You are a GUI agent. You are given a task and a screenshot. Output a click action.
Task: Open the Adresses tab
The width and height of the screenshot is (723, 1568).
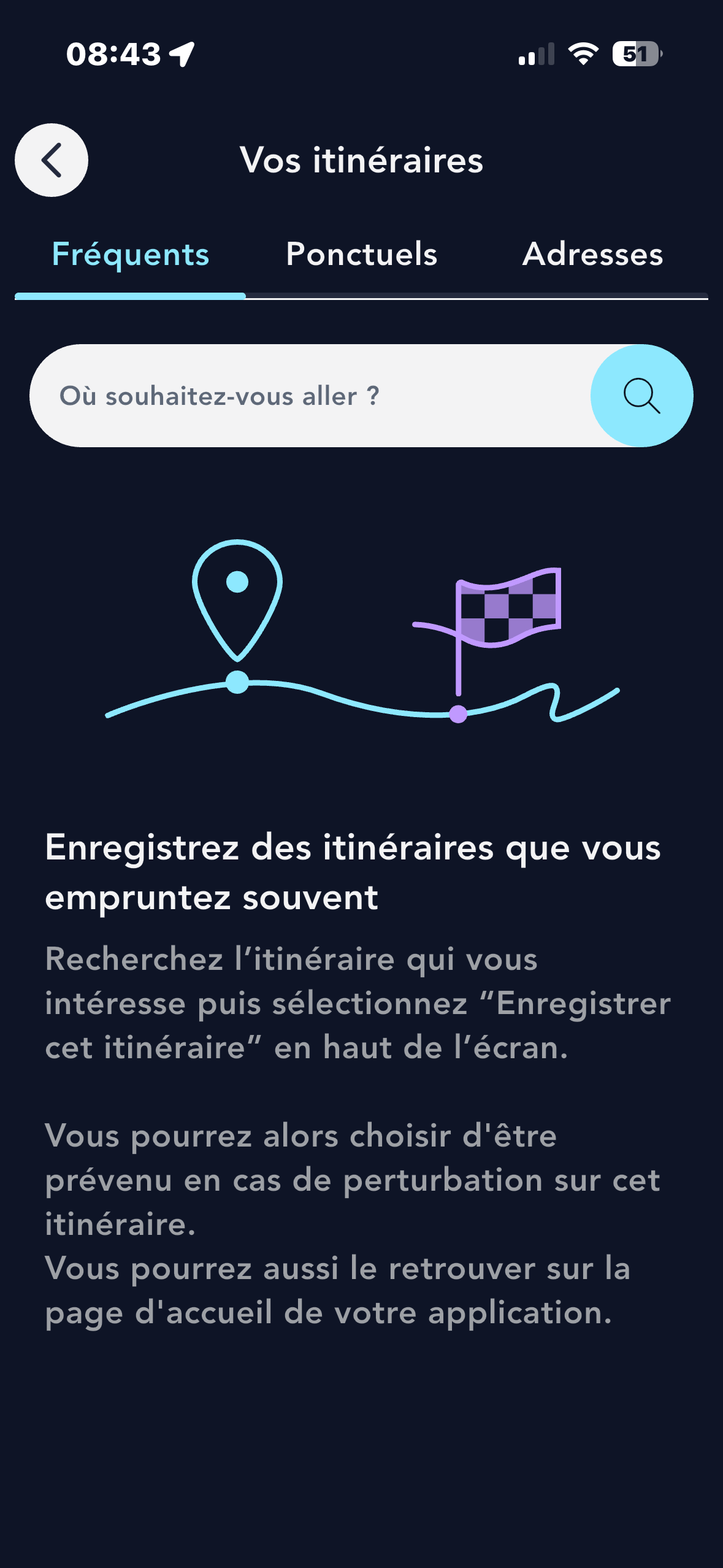click(x=592, y=255)
